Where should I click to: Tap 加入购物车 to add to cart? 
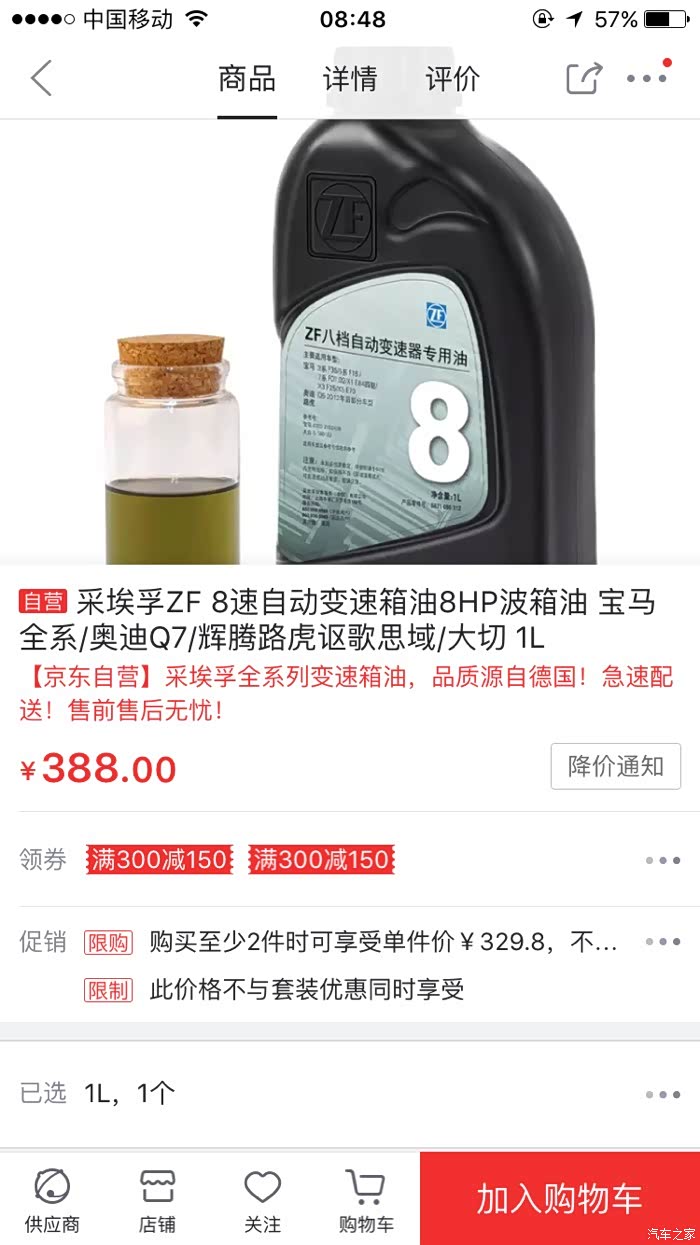coord(560,1198)
